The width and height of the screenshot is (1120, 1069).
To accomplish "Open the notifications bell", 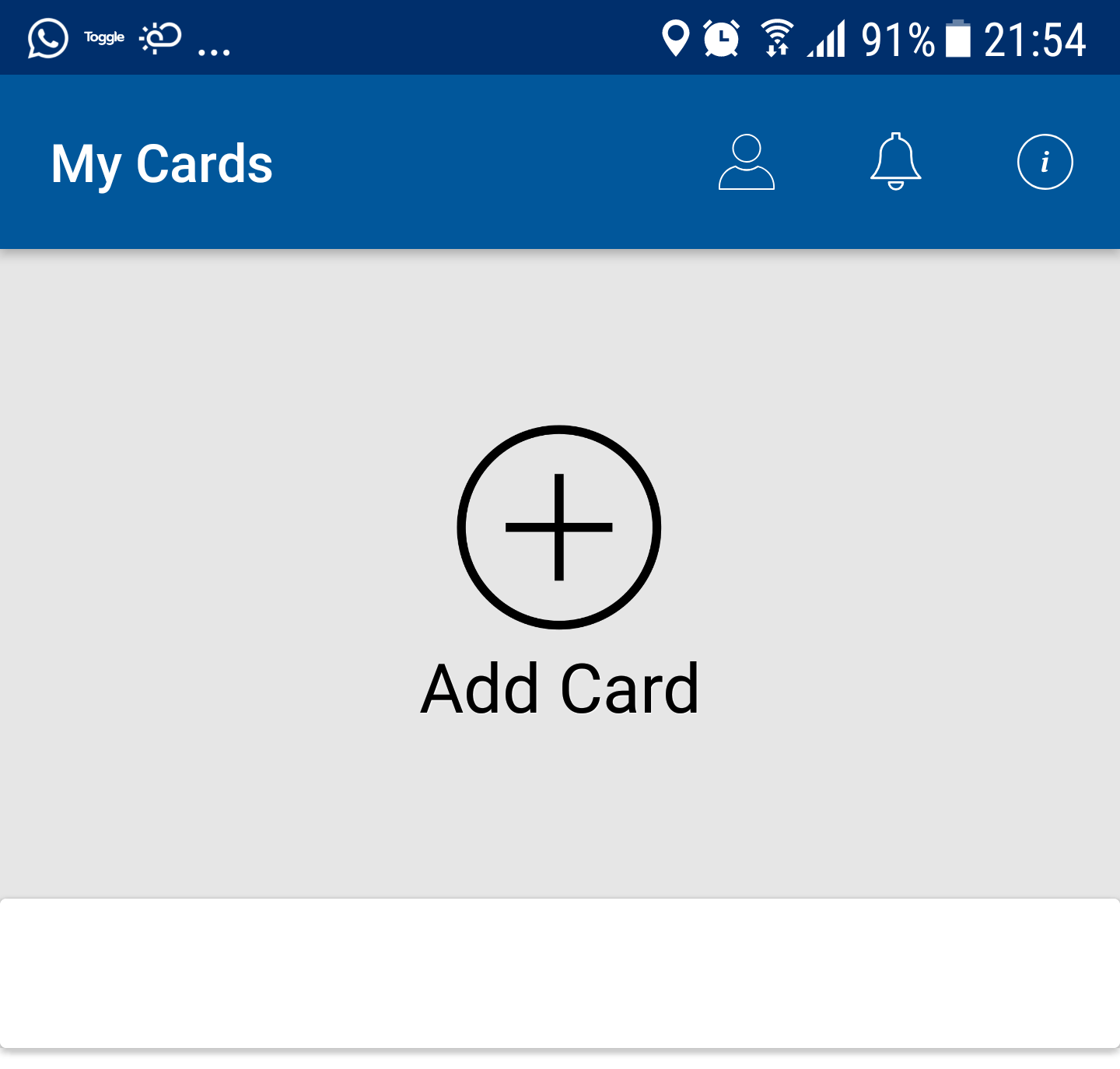I will tap(895, 162).
